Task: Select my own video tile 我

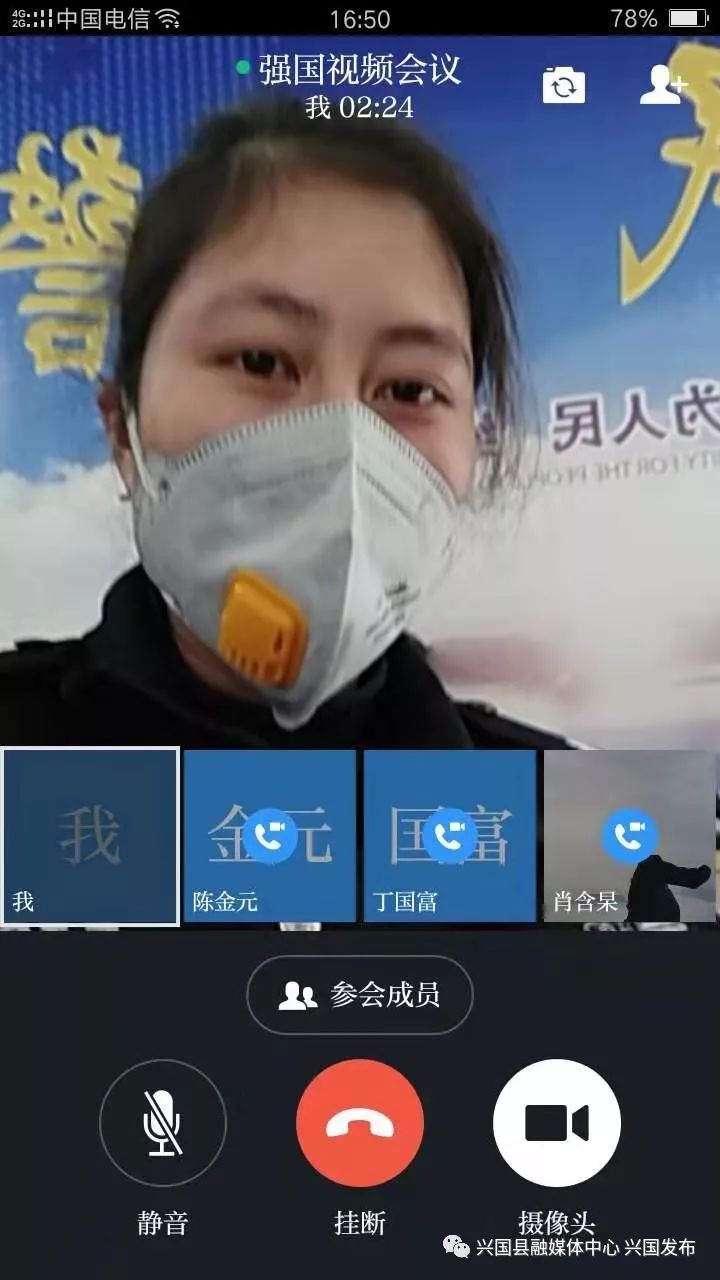Action: (90, 836)
